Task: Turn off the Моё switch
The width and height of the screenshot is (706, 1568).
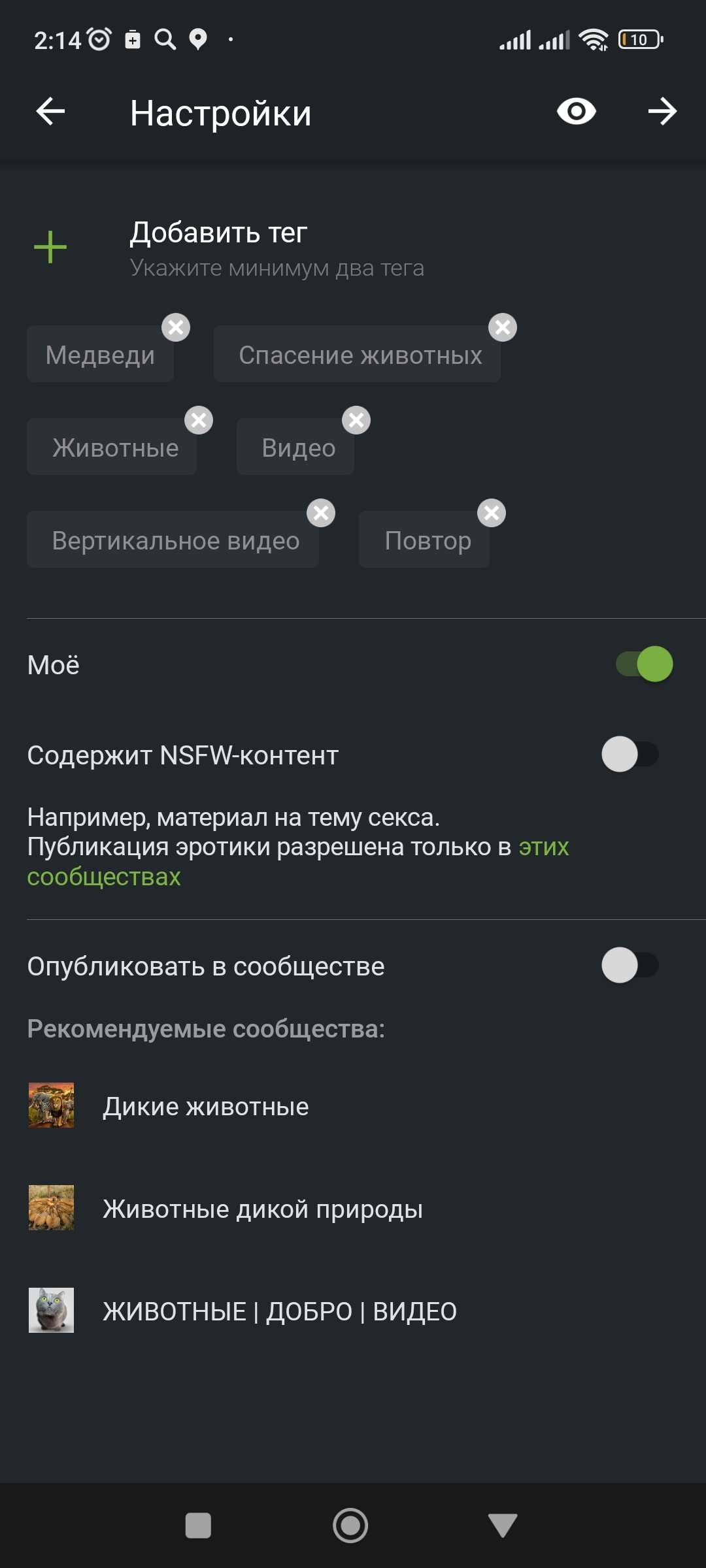Action: tap(645, 664)
